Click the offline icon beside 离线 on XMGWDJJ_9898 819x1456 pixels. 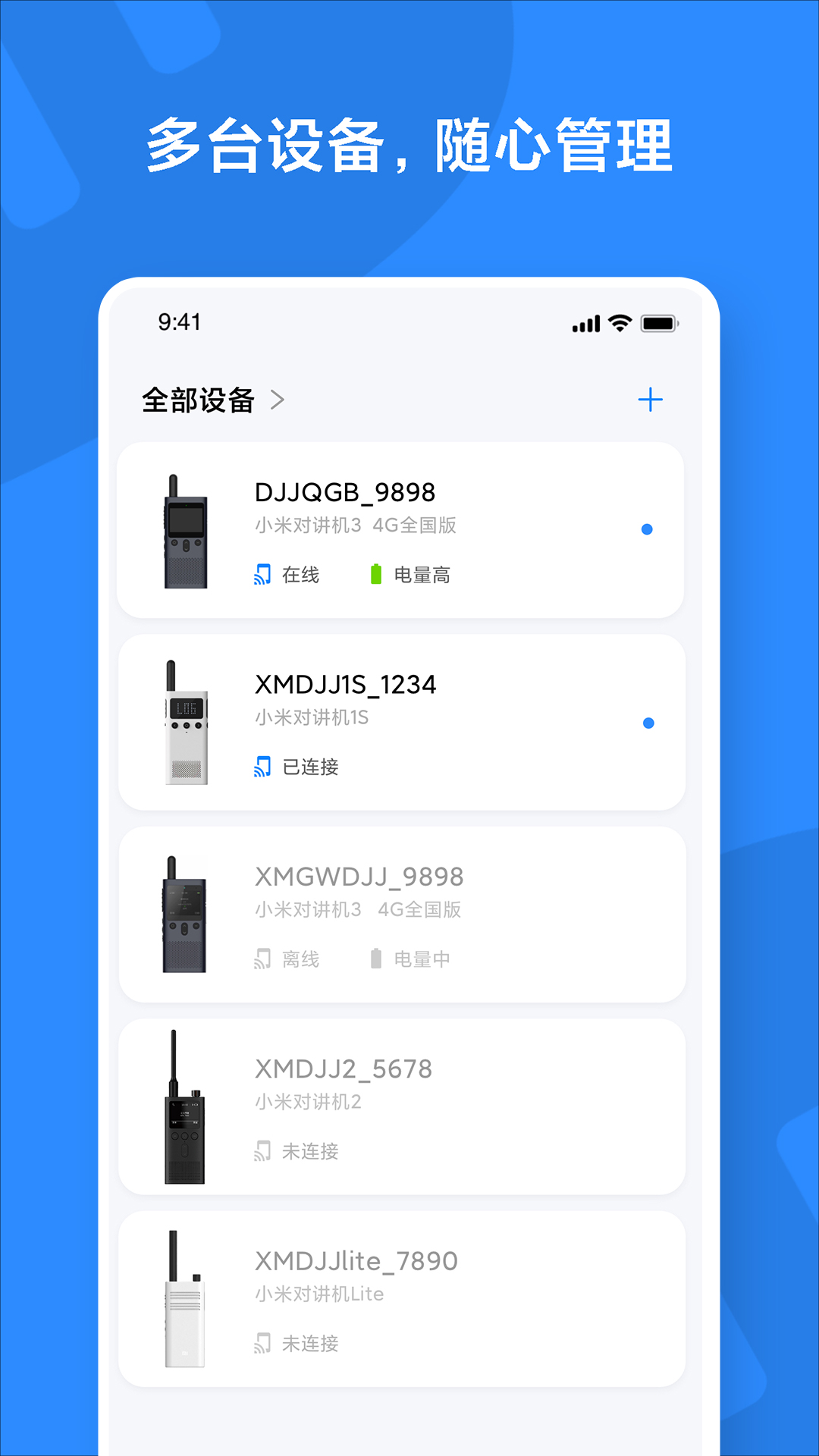click(x=263, y=959)
